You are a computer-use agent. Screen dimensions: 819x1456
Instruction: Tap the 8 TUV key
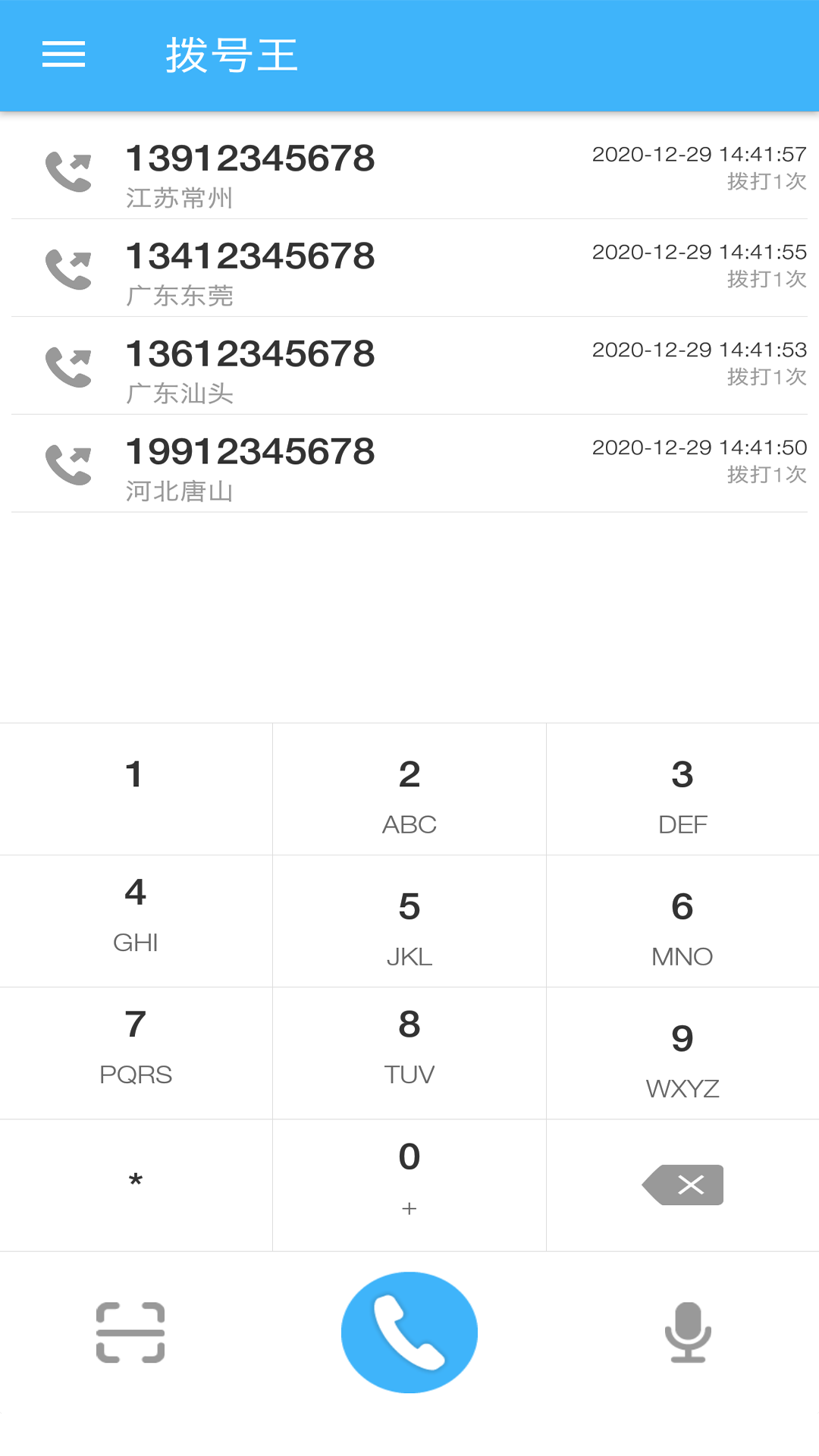(x=409, y=1053)
